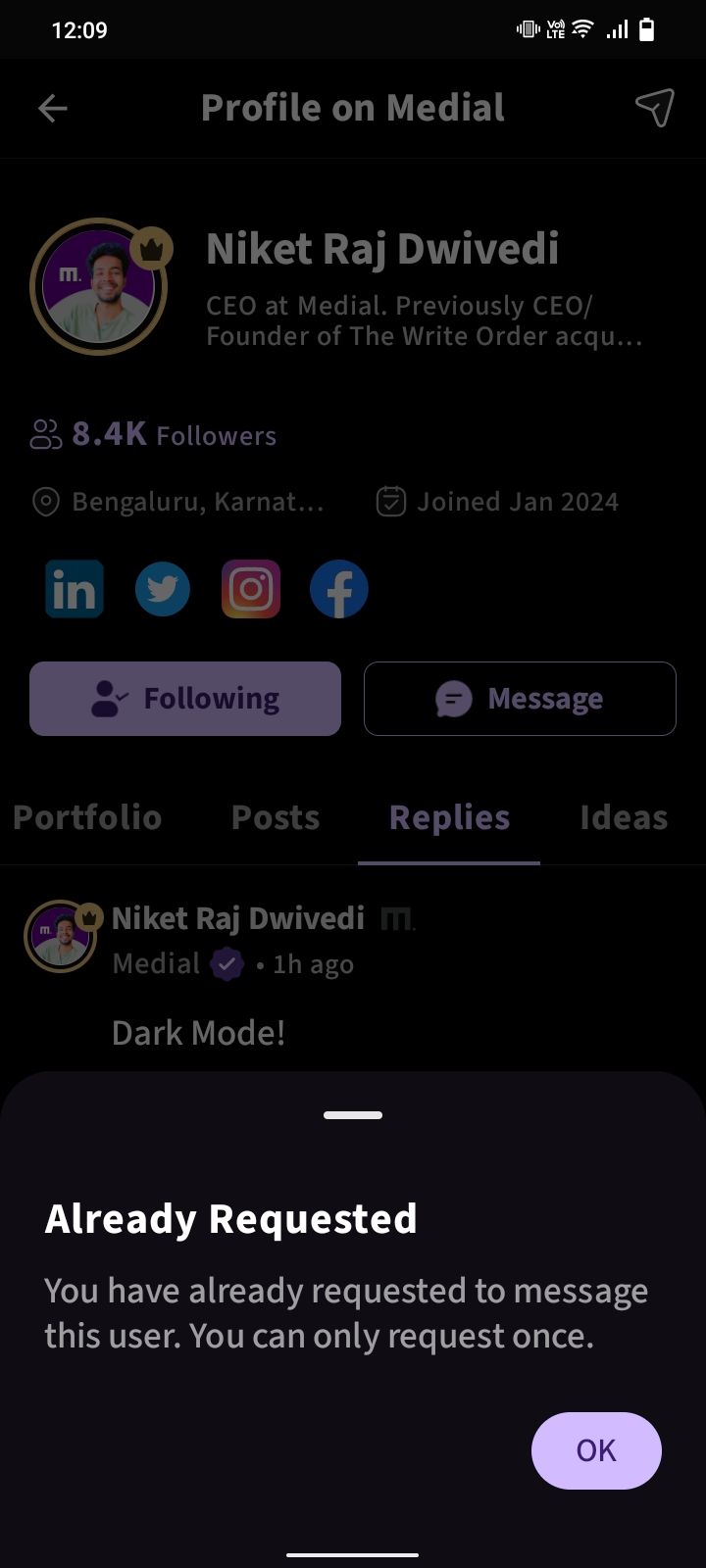View the large profile picture

(x=99, y=286)
